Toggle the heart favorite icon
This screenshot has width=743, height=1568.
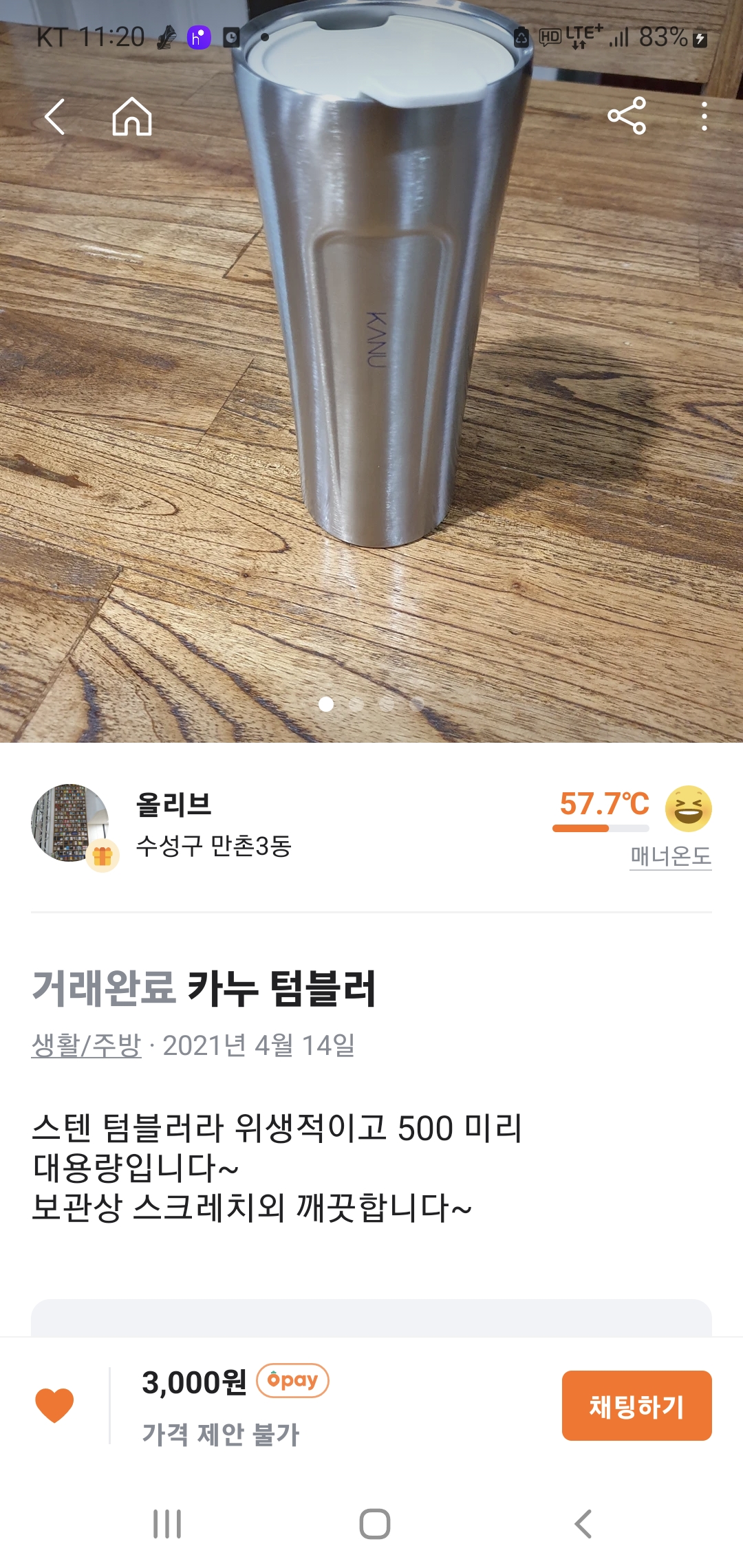(54, 1404)
